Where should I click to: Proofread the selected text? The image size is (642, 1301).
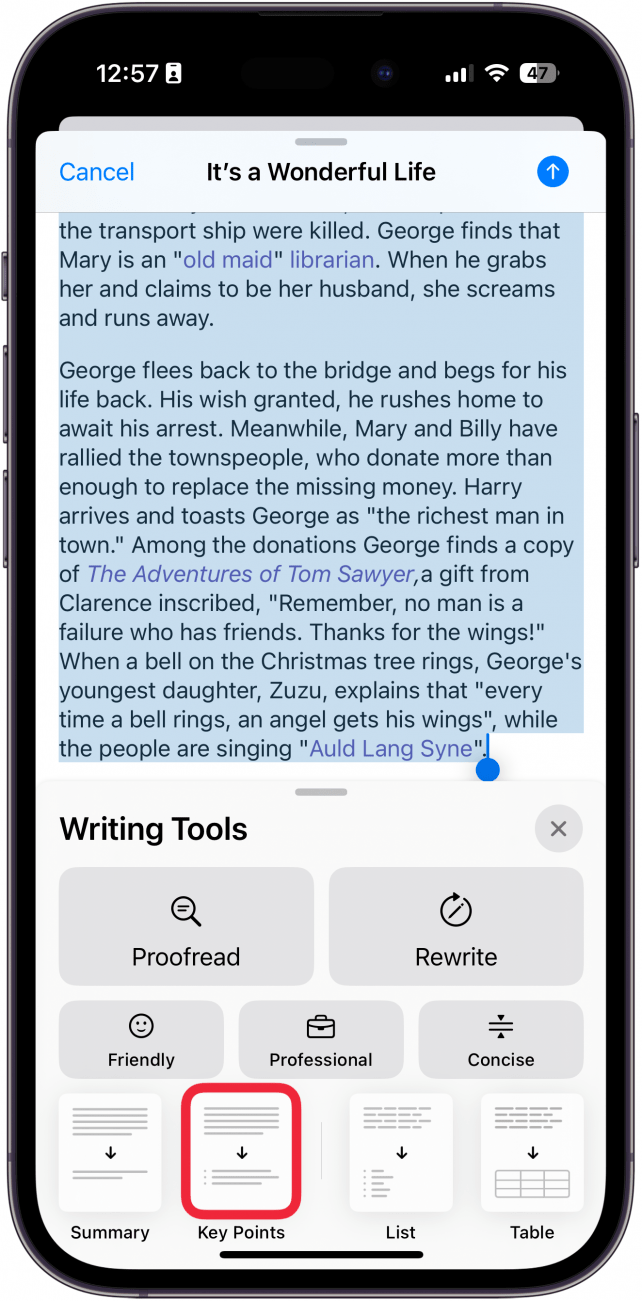click(186, 926)
